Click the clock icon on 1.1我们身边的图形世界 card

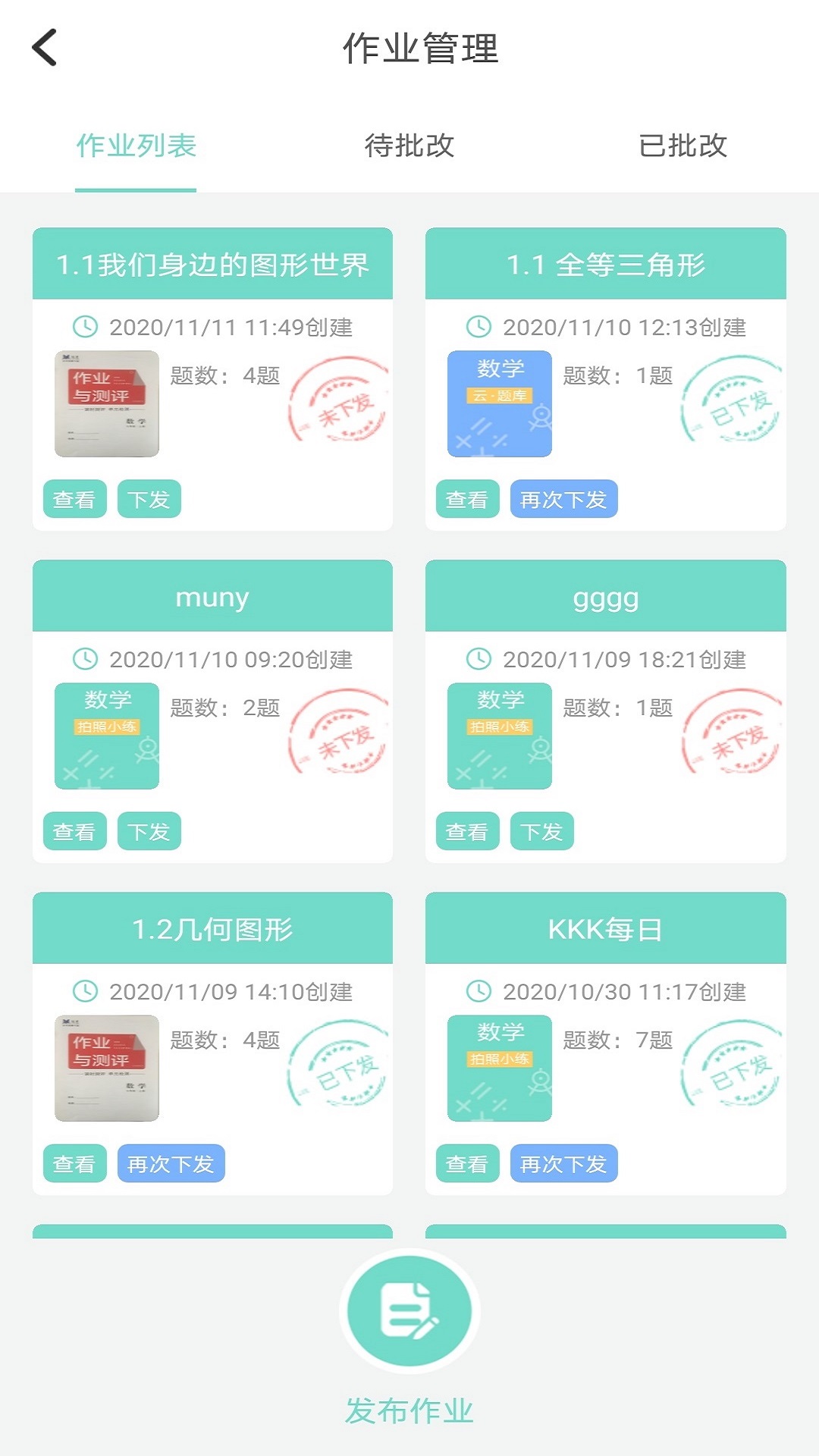[x=85, y=328]
